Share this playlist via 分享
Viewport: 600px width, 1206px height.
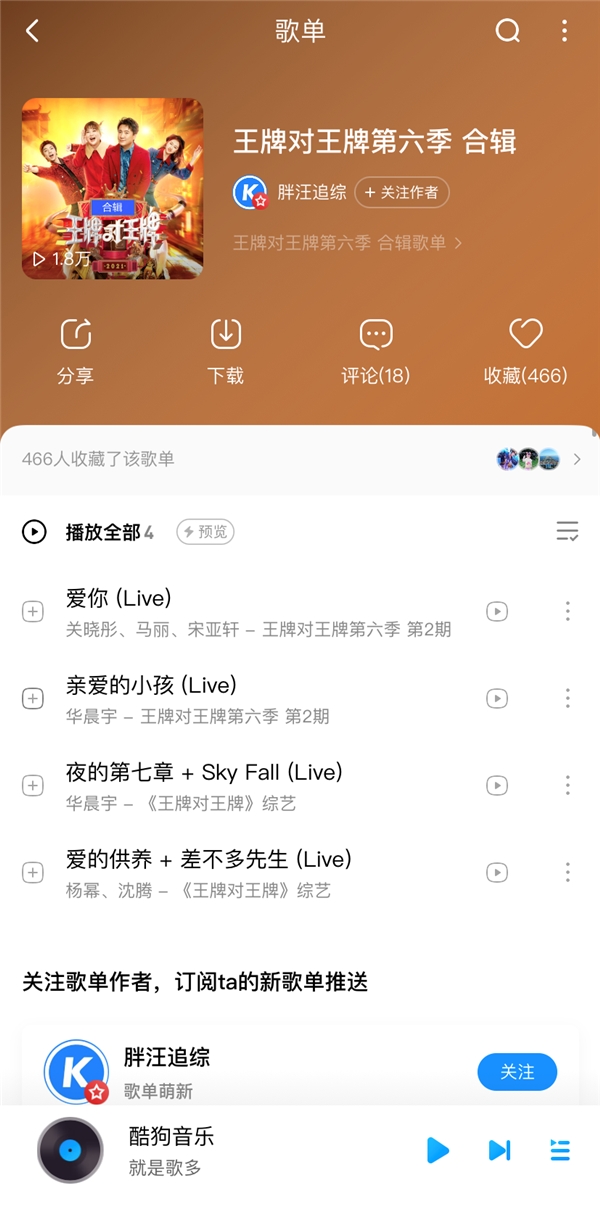(x=75, y=351)
